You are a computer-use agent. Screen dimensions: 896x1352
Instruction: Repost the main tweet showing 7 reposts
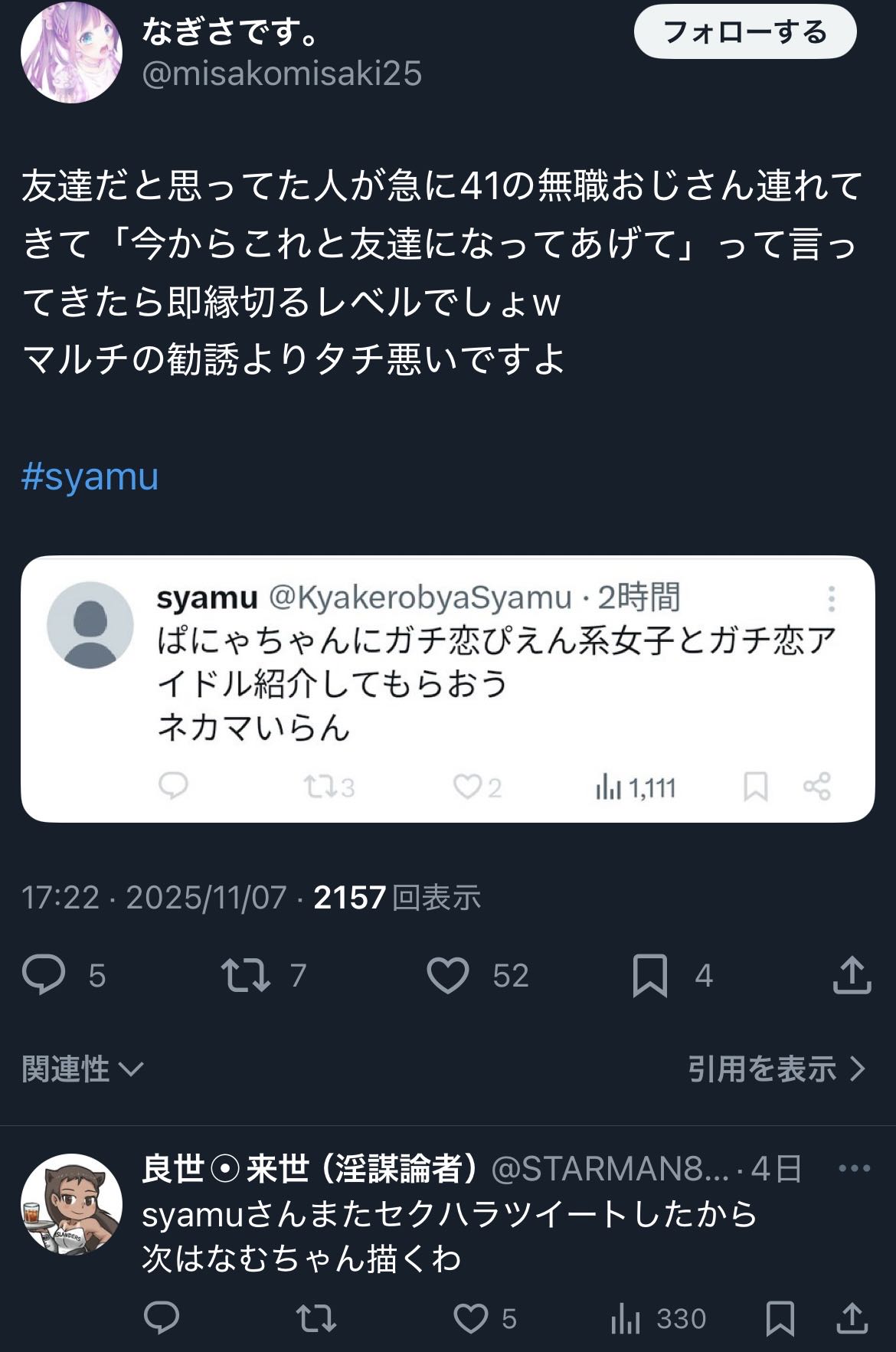pos(264,975)
